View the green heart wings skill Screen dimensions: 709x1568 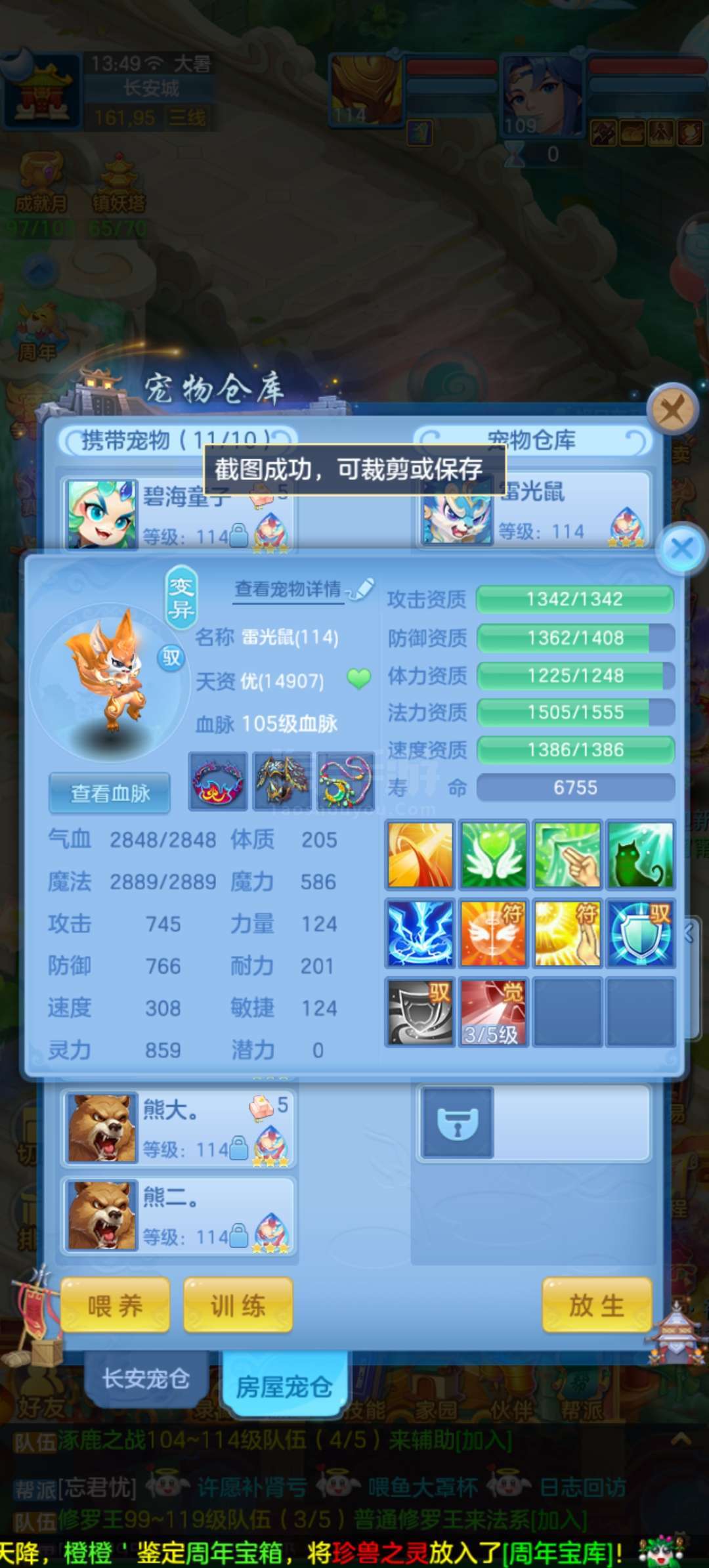coord(494,856)
